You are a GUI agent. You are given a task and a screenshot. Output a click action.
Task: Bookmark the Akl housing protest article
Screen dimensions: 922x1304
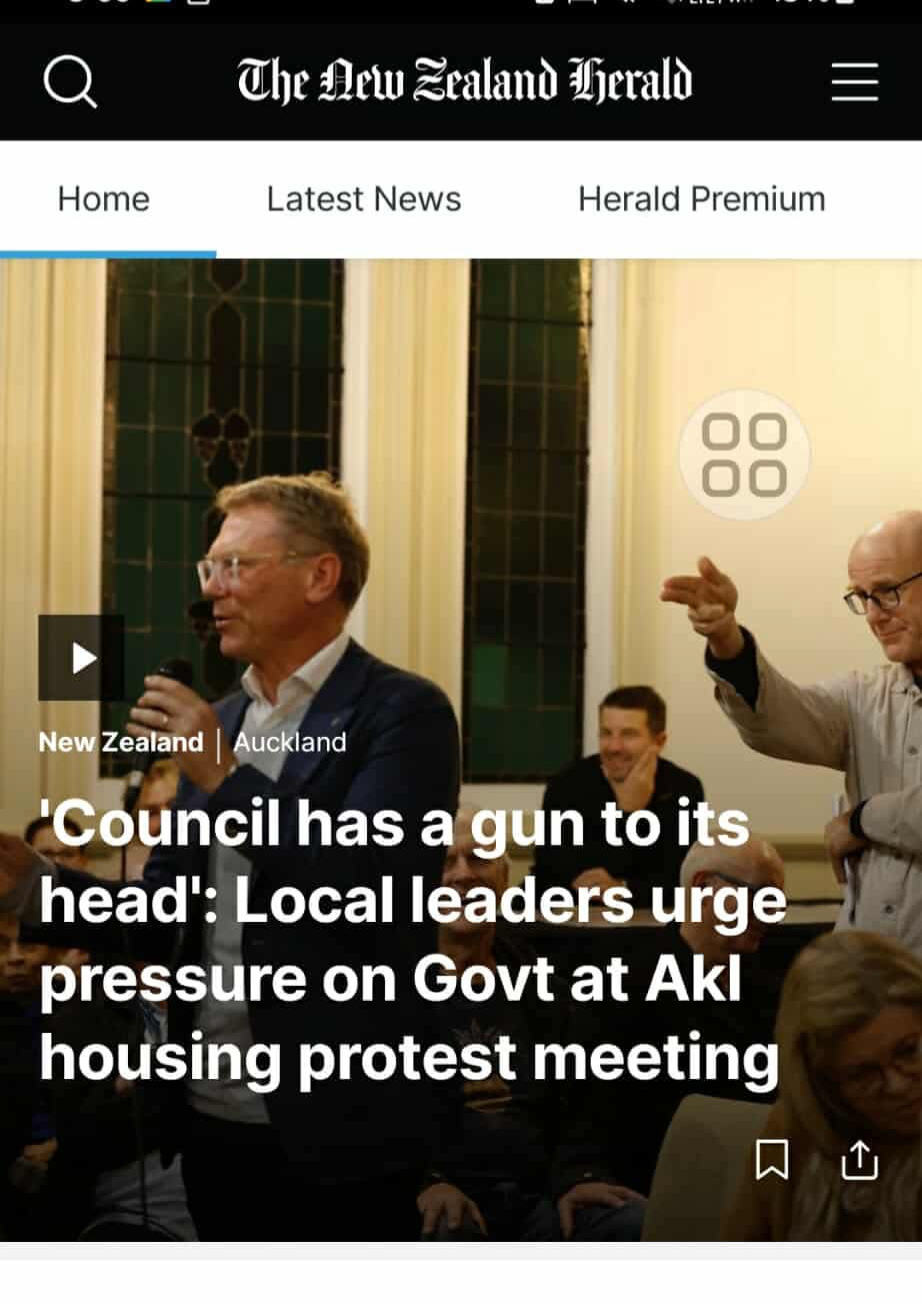(x=772, y=1160)
